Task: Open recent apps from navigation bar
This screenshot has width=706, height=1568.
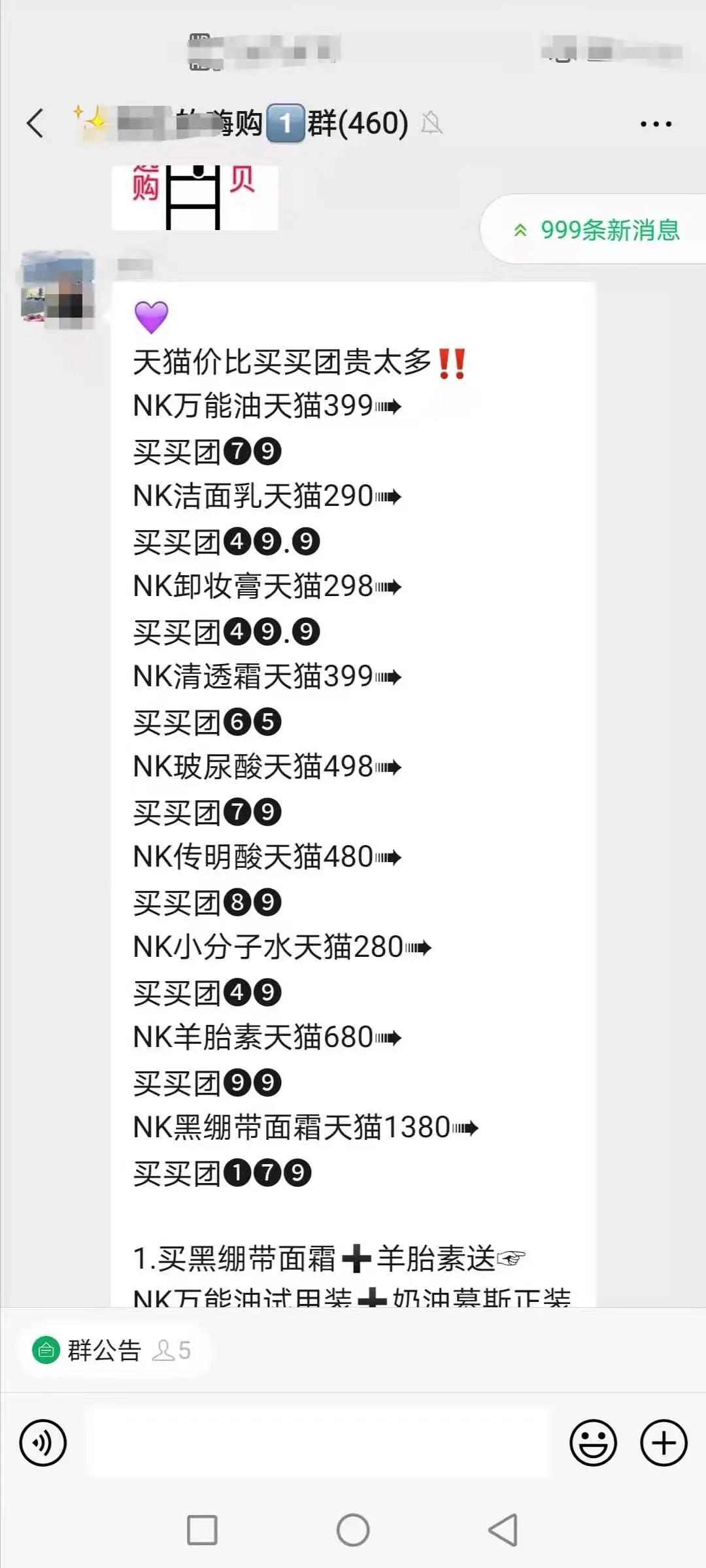Action: tap(202, 1530)
